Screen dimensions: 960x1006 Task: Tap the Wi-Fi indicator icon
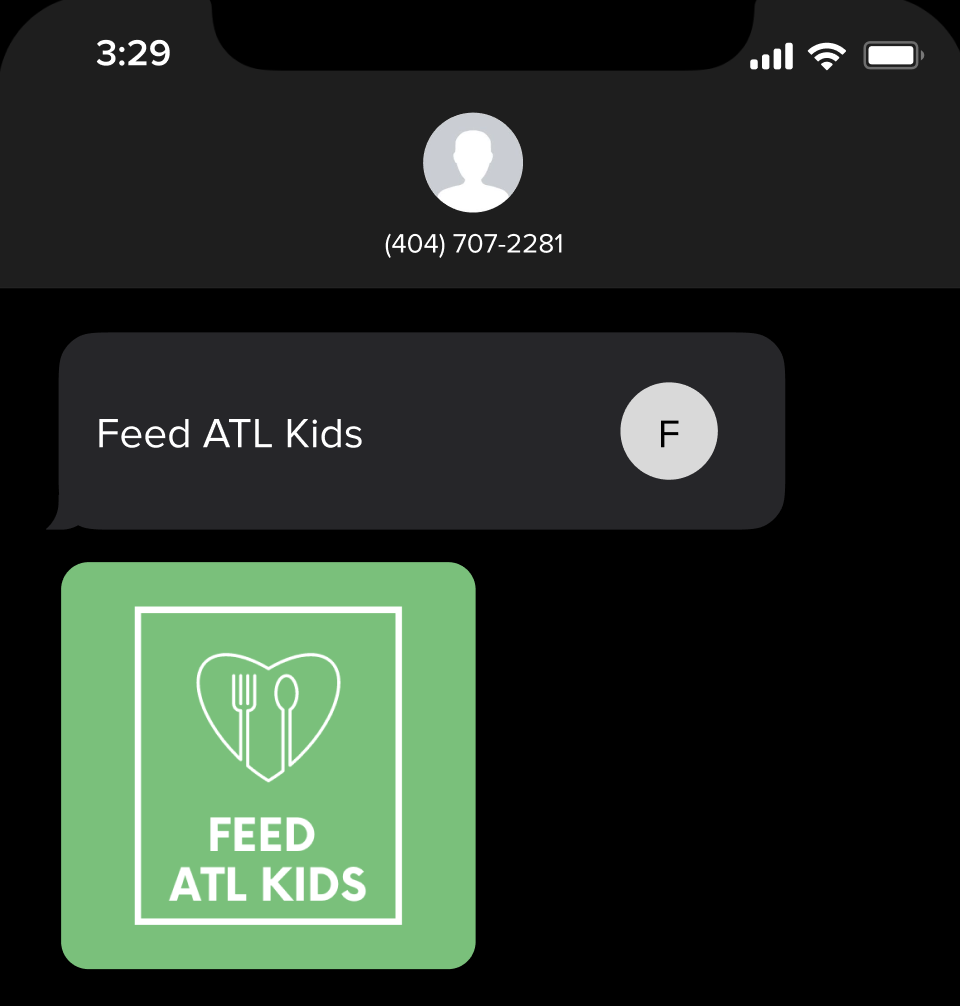pyautogui.click(x=827, y=55)
